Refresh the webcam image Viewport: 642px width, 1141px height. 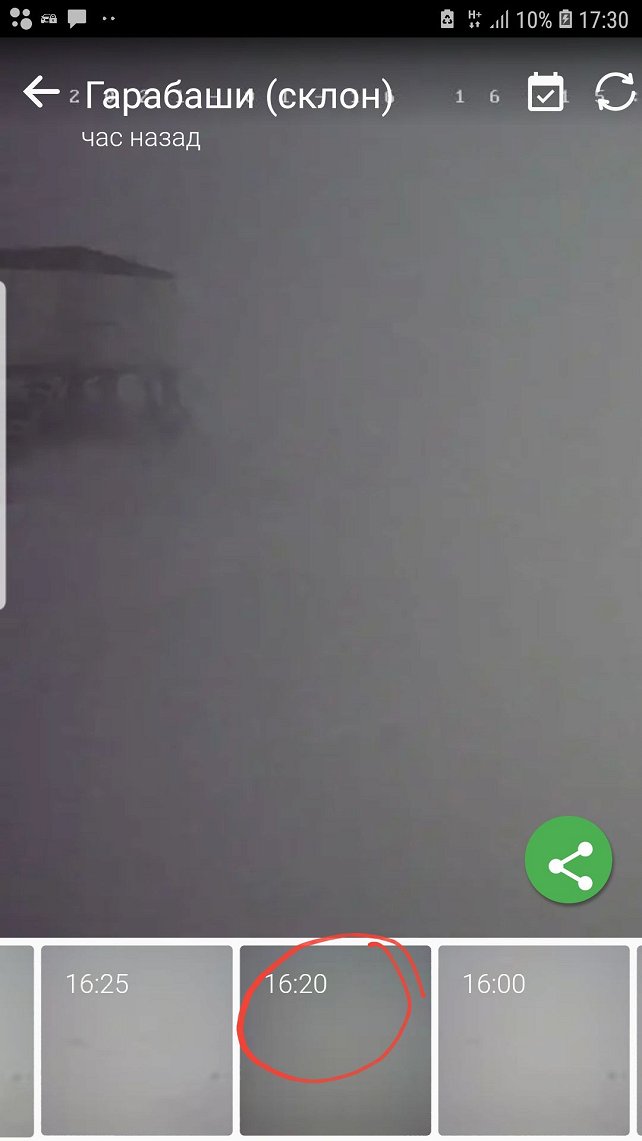coord(615,93)
